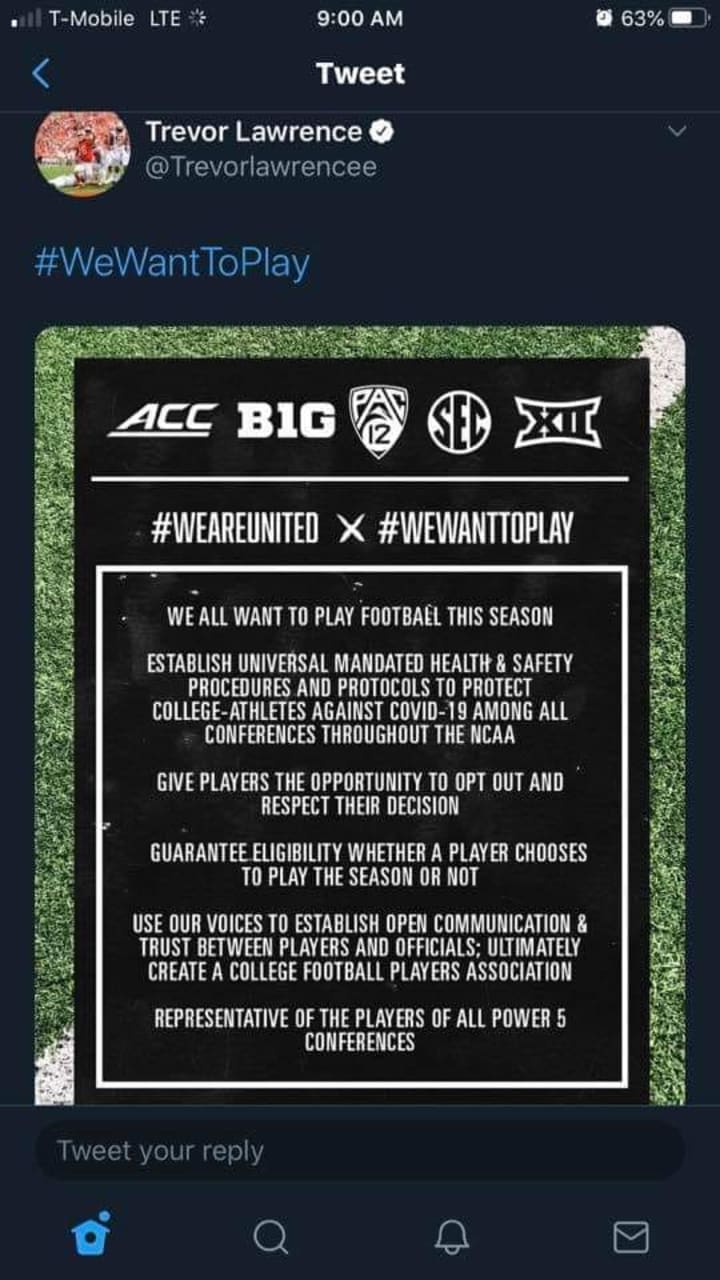Go back from the Tweet screen

(41, 73)
